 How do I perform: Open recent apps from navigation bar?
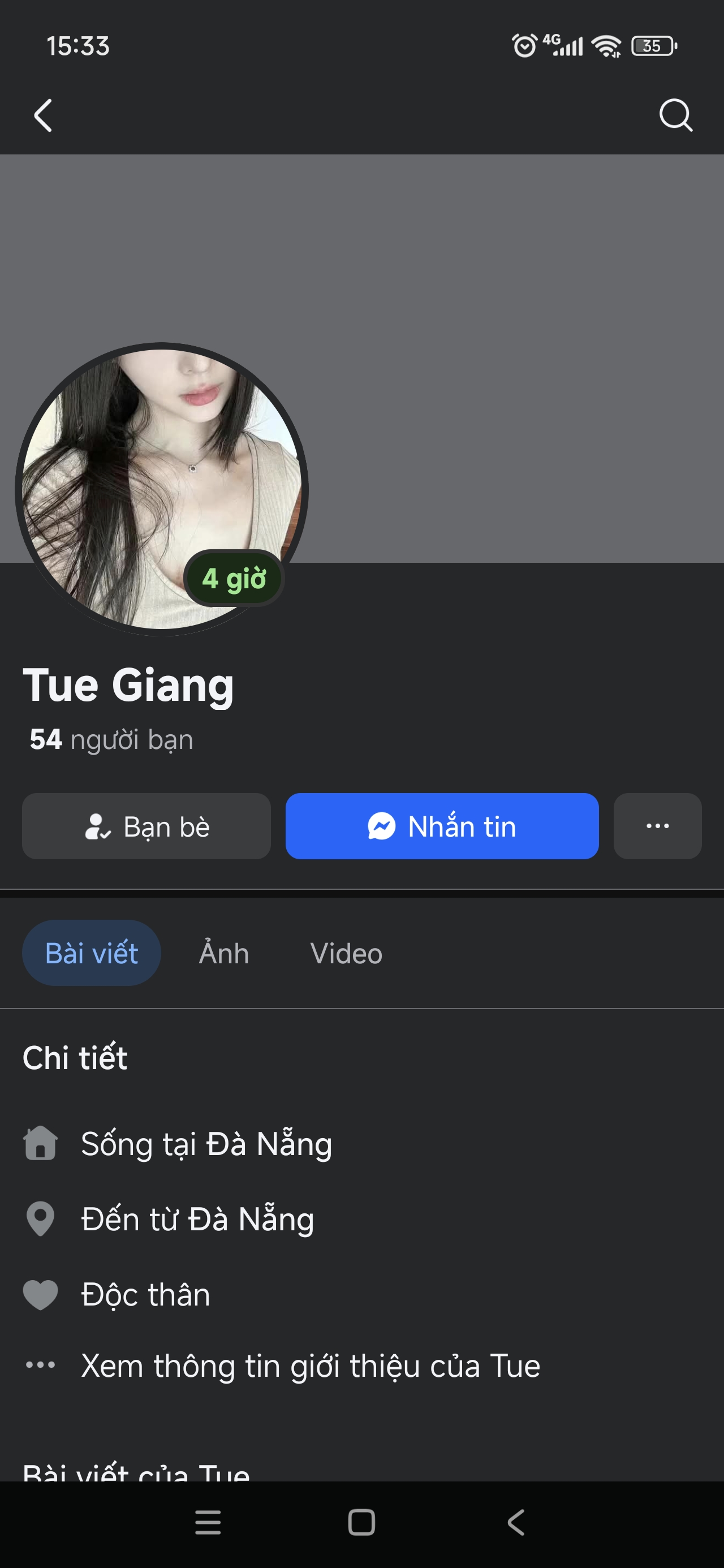coord(208,1523)
